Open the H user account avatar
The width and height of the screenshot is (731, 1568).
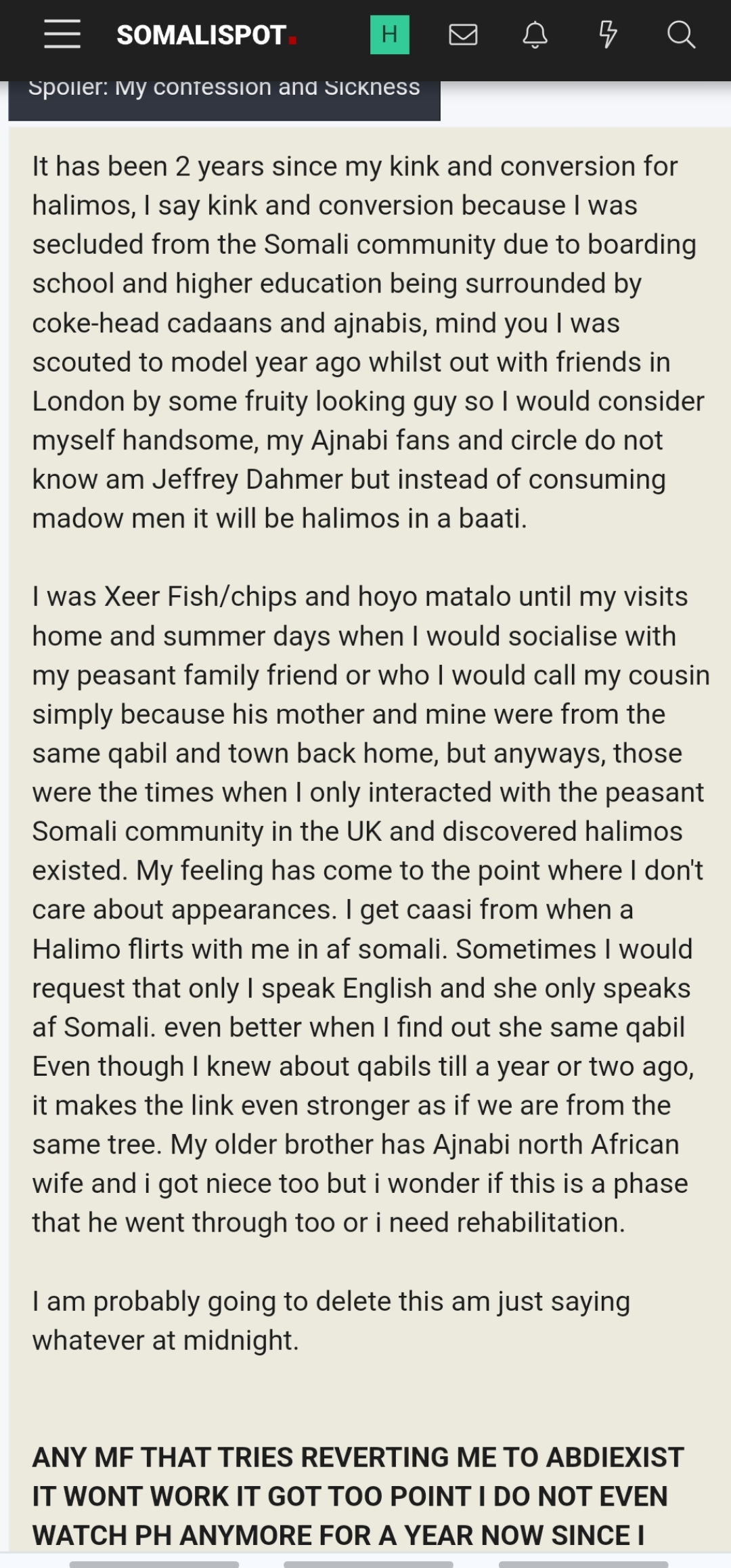[390, 34]
